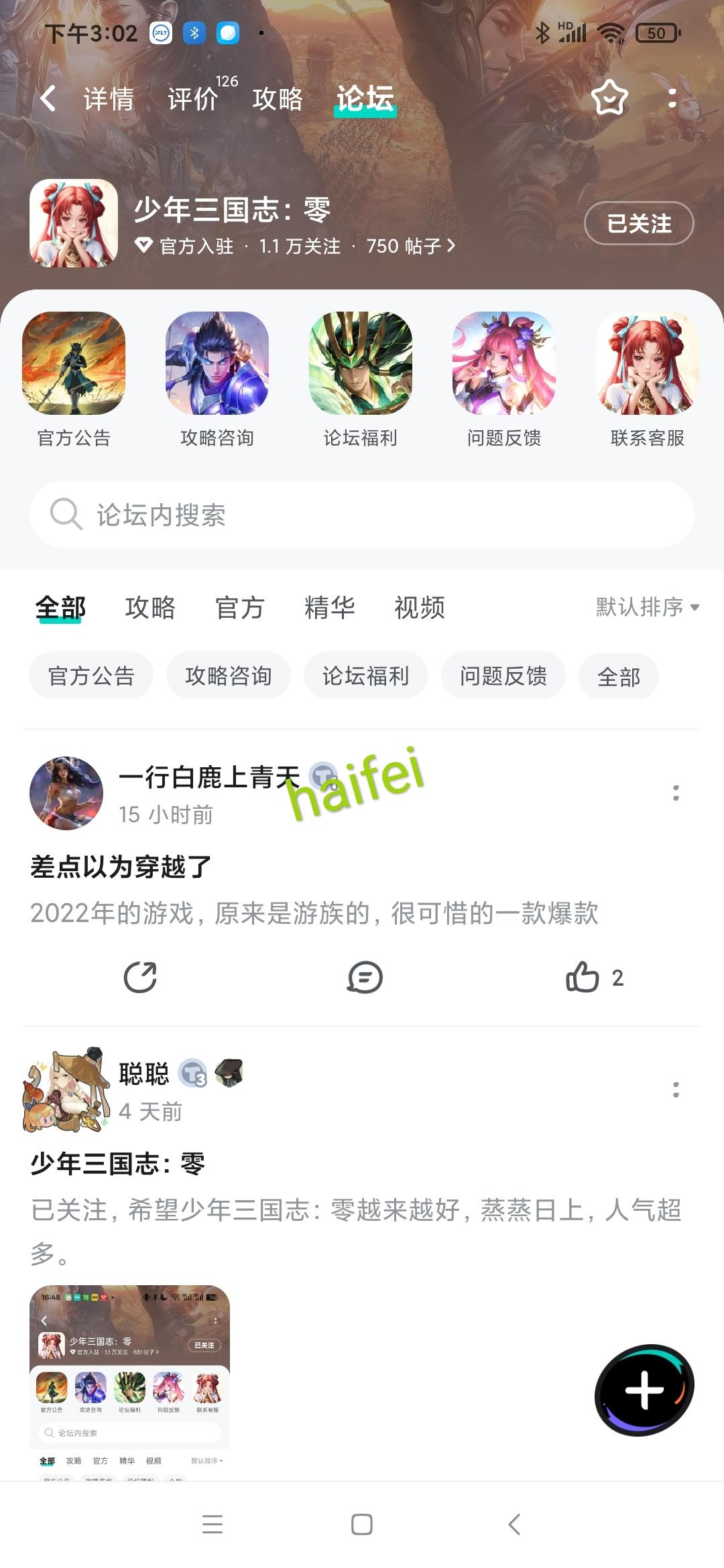Screen dimensions: 724x1568
Task: Tap the star favorite icon in the top bar
Action: (609, 99)
